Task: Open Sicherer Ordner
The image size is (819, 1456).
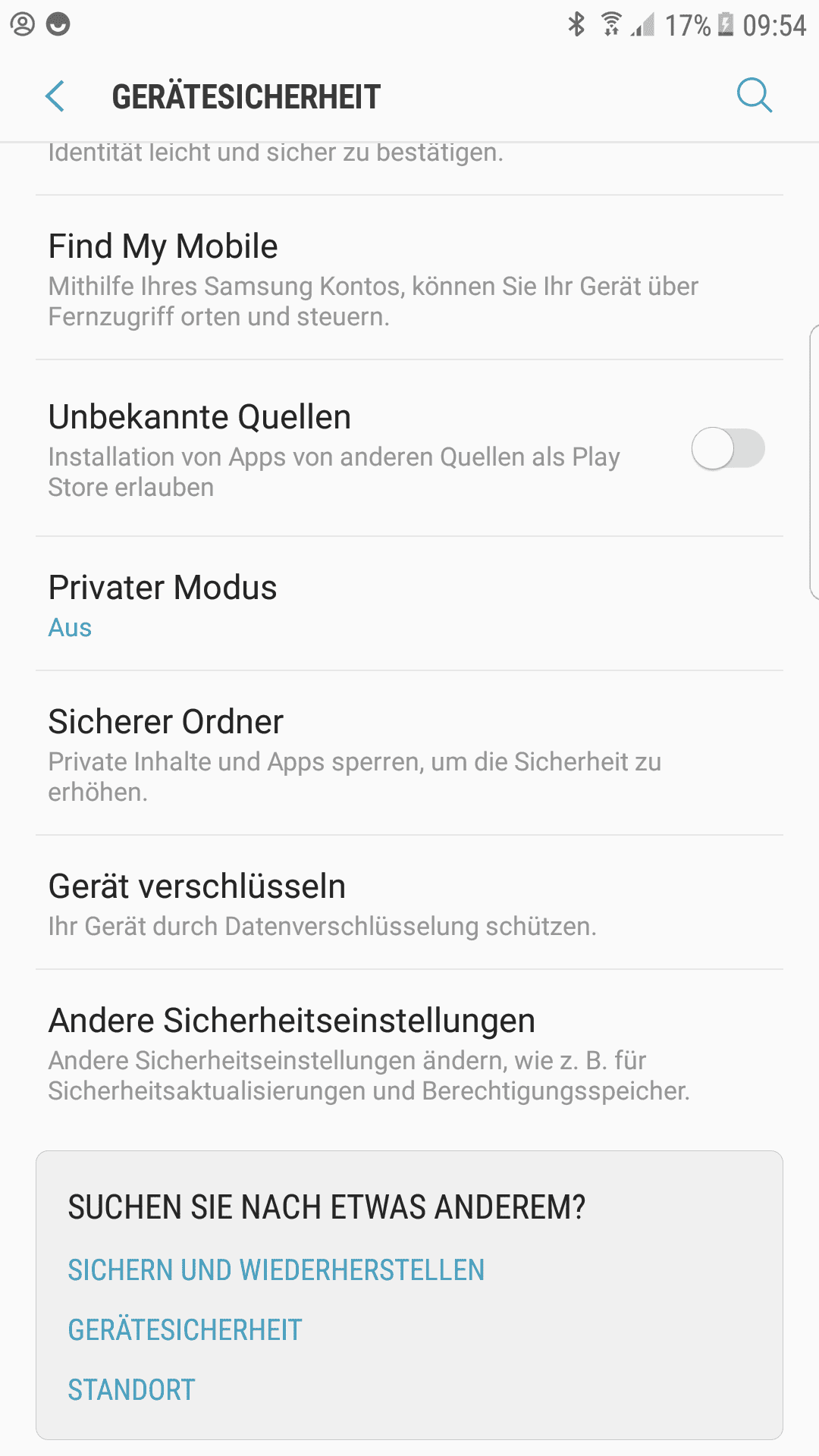Action: click(372, 753)
